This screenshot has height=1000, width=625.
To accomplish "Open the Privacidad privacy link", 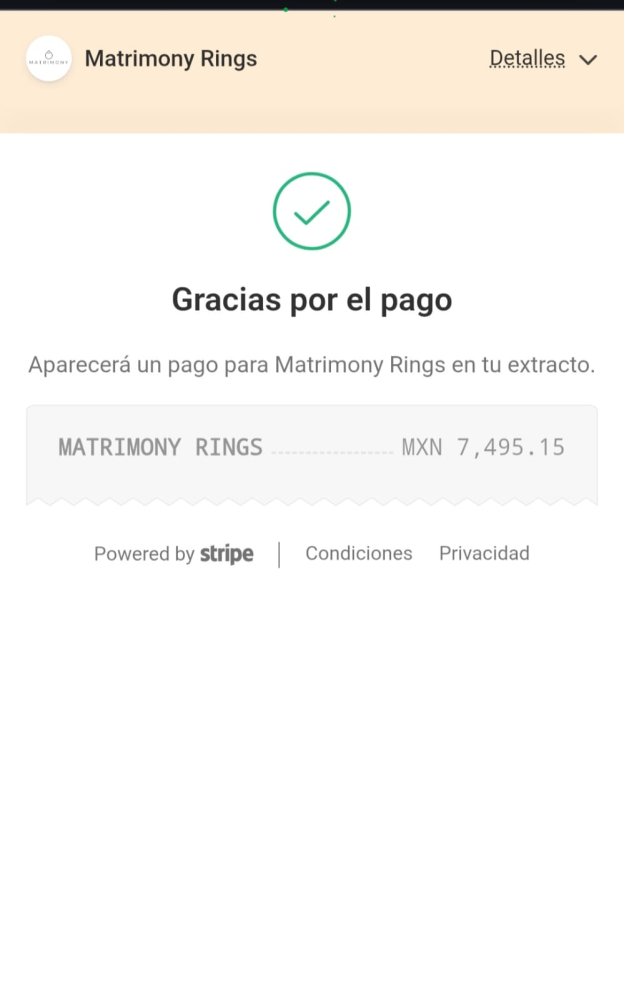I will [x=484, y=553].
